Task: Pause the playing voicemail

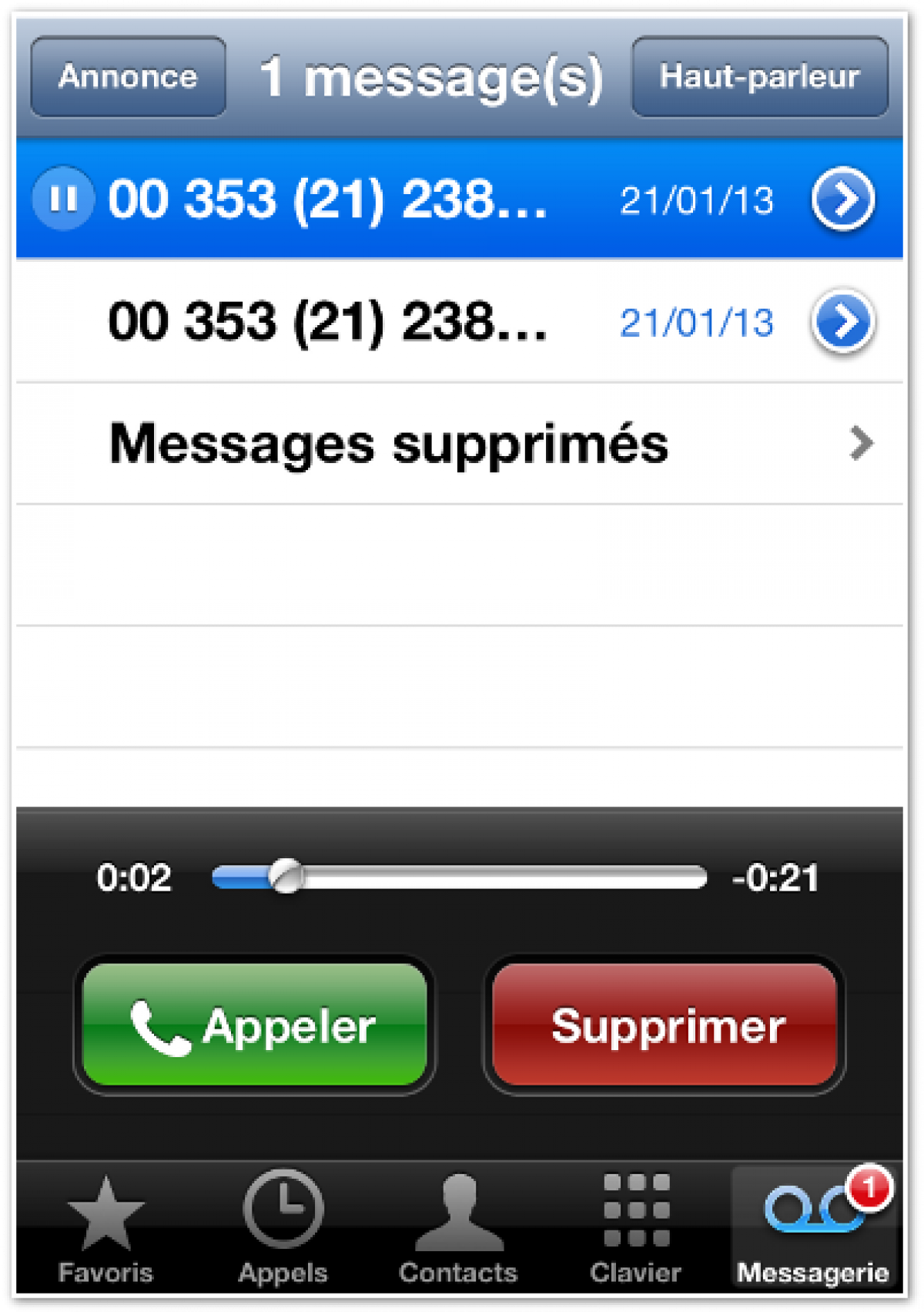Action: point(62,199)
